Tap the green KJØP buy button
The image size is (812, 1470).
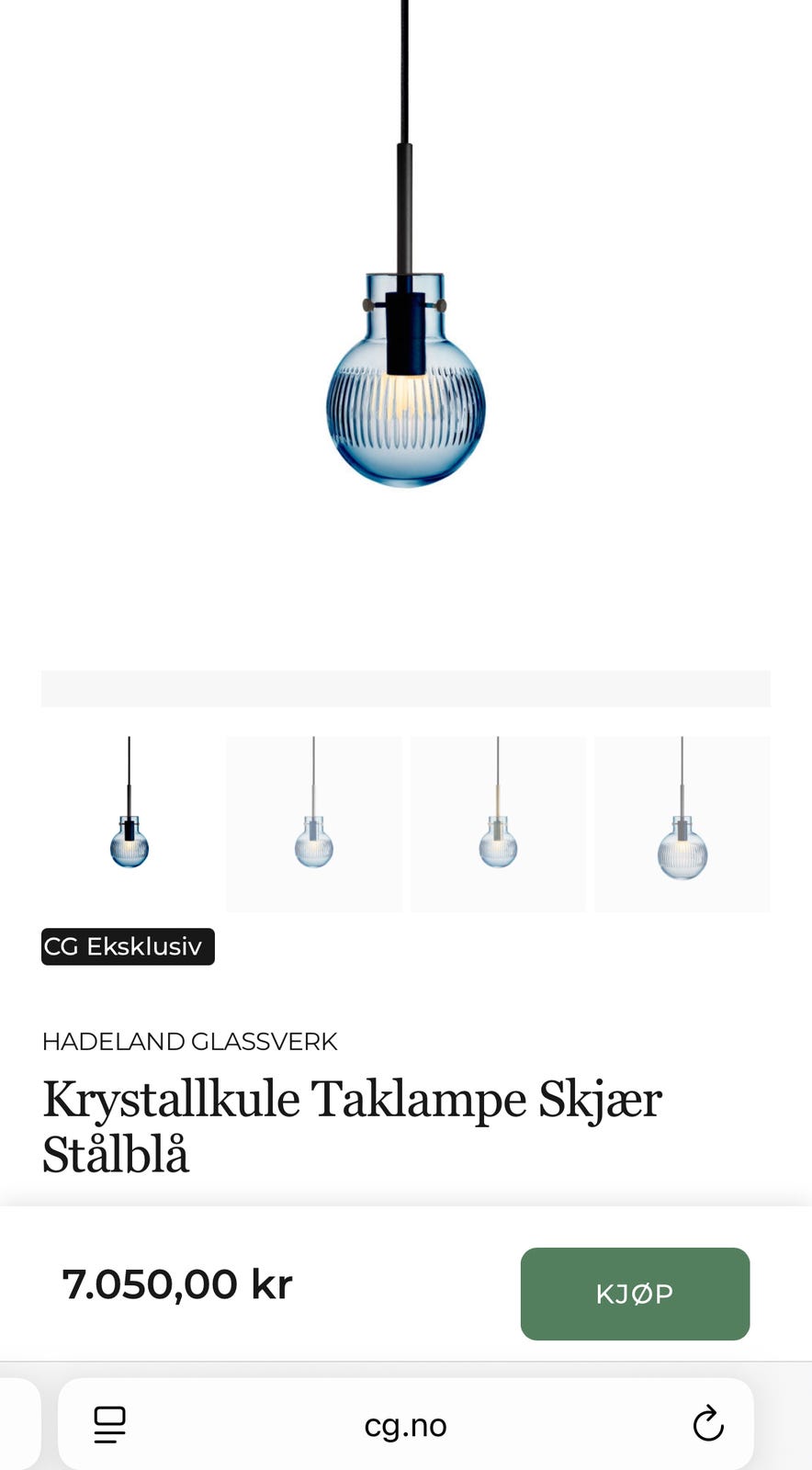(x=635, y=1294)
